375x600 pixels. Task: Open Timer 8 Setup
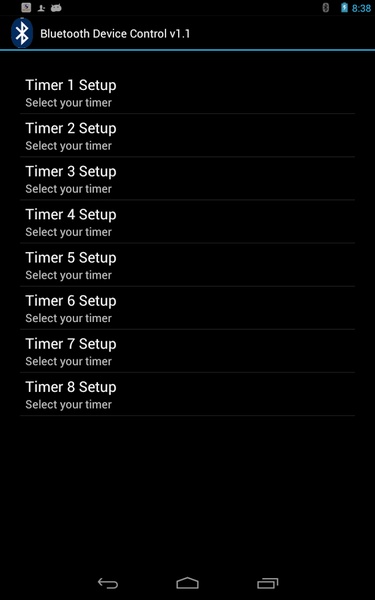(188, 394)
